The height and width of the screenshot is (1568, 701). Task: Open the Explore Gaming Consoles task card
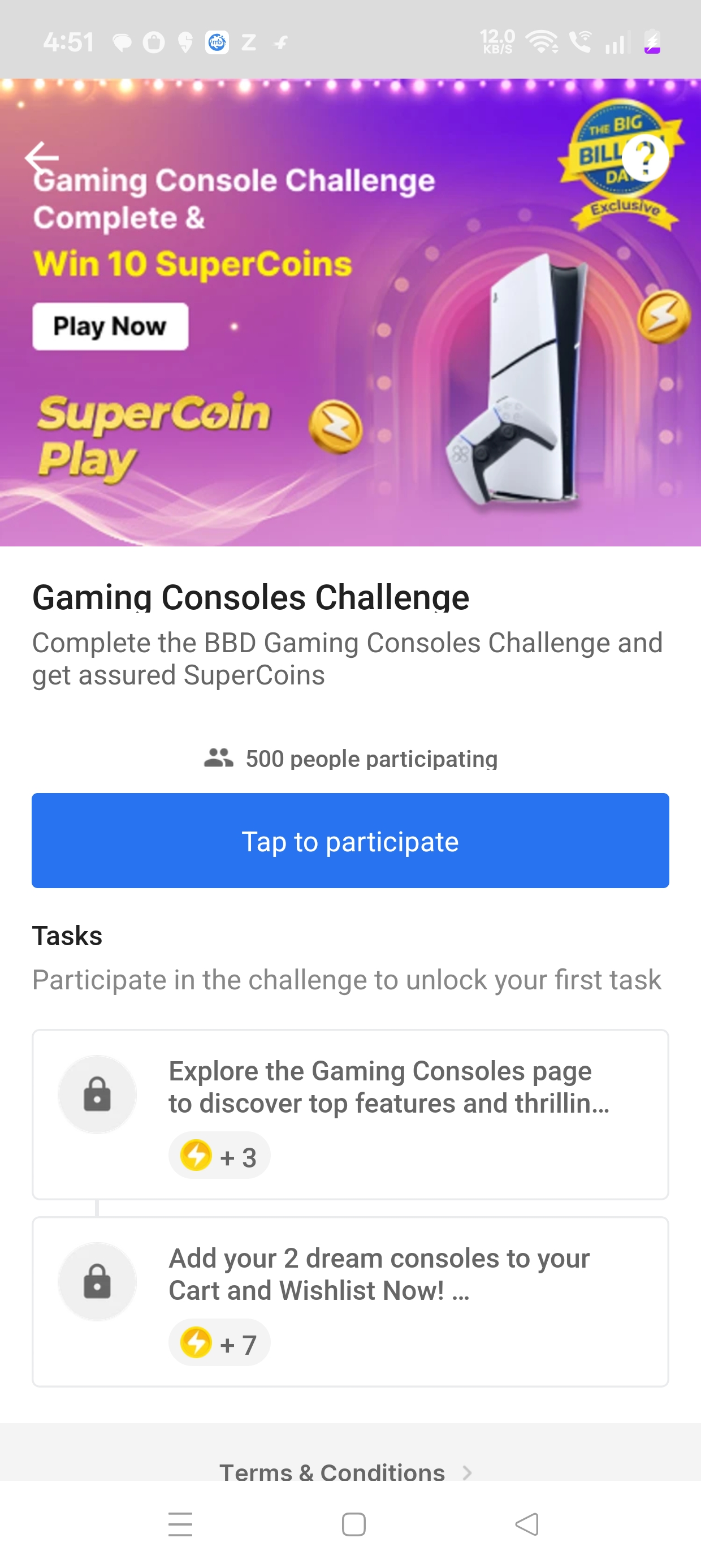click(x=350, y=1114)
